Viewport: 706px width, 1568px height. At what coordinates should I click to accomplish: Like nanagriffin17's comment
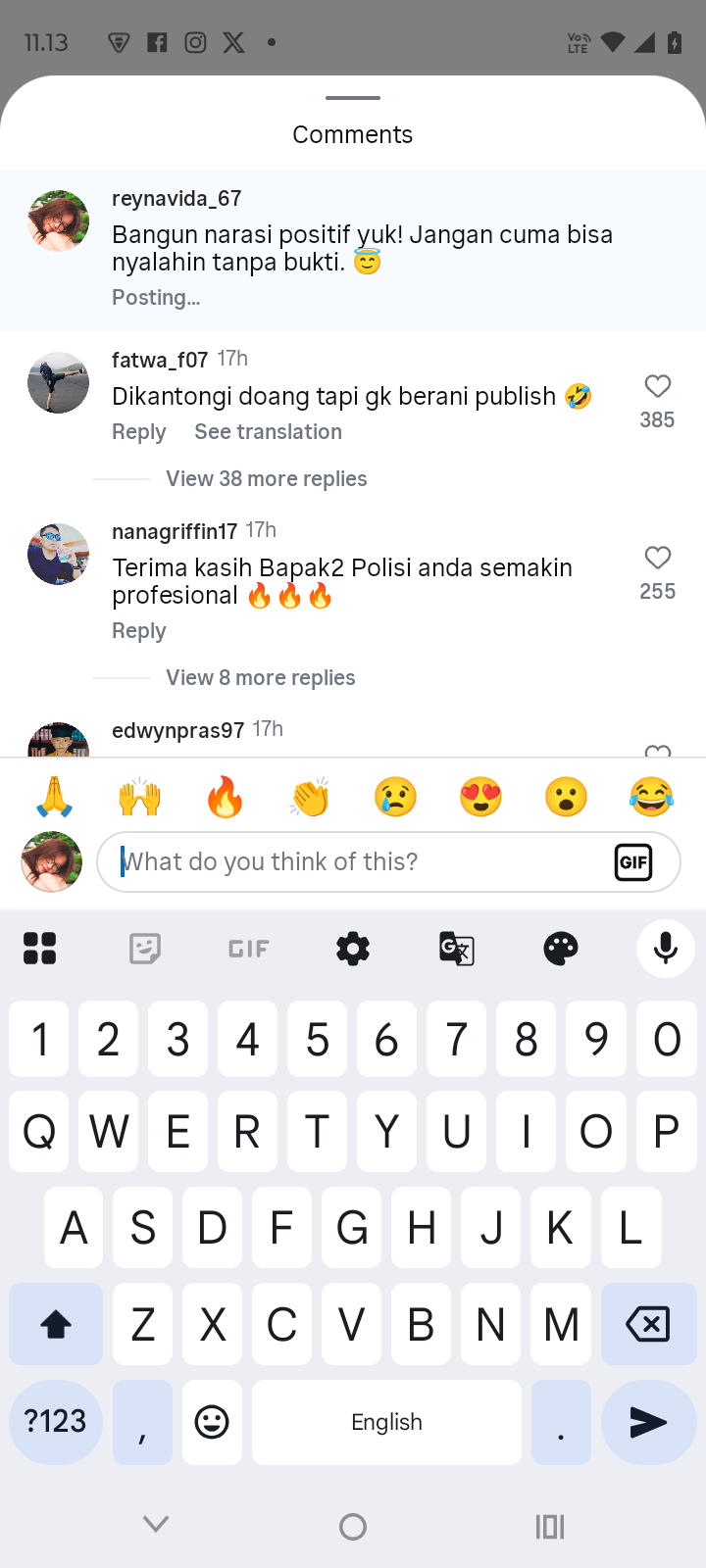coord(657,559)
